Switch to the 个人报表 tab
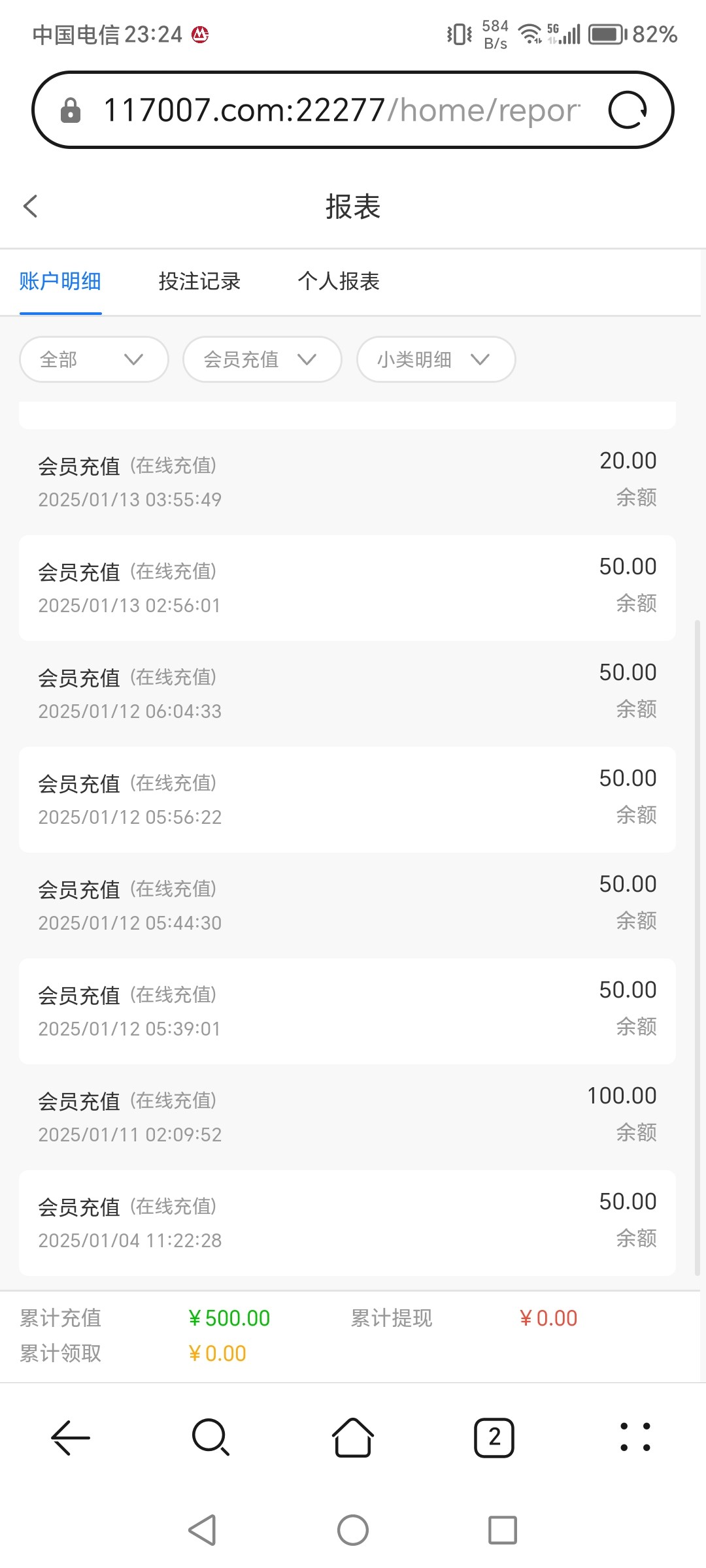The image size is (706, 1568). point(339,282)
